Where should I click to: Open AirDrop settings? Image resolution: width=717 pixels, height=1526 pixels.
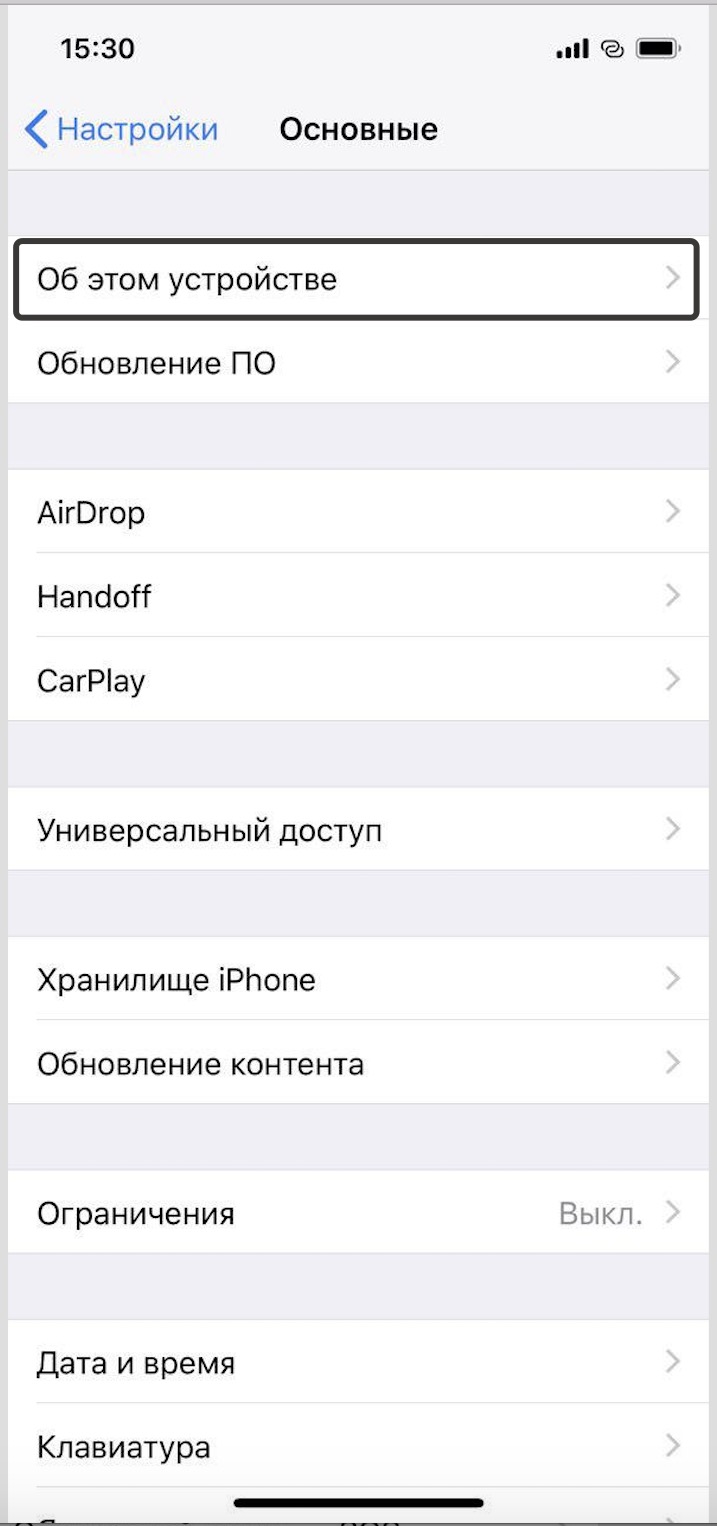click(x=356, y=513)
